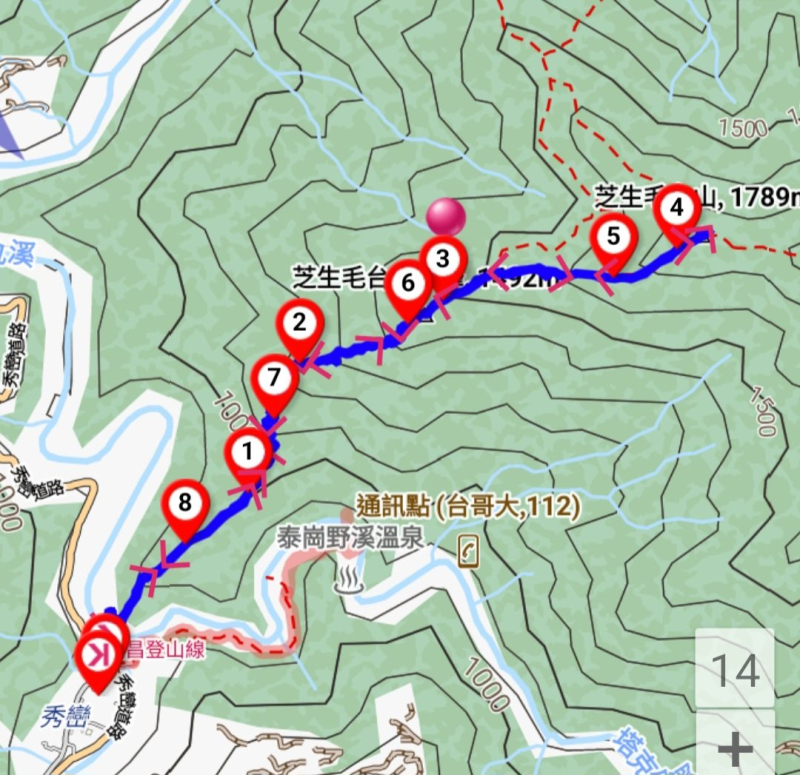This screenshot has height=775, width=800.
Task: Open the trailhead start marker near 秀巒
Action: [99, 655]
